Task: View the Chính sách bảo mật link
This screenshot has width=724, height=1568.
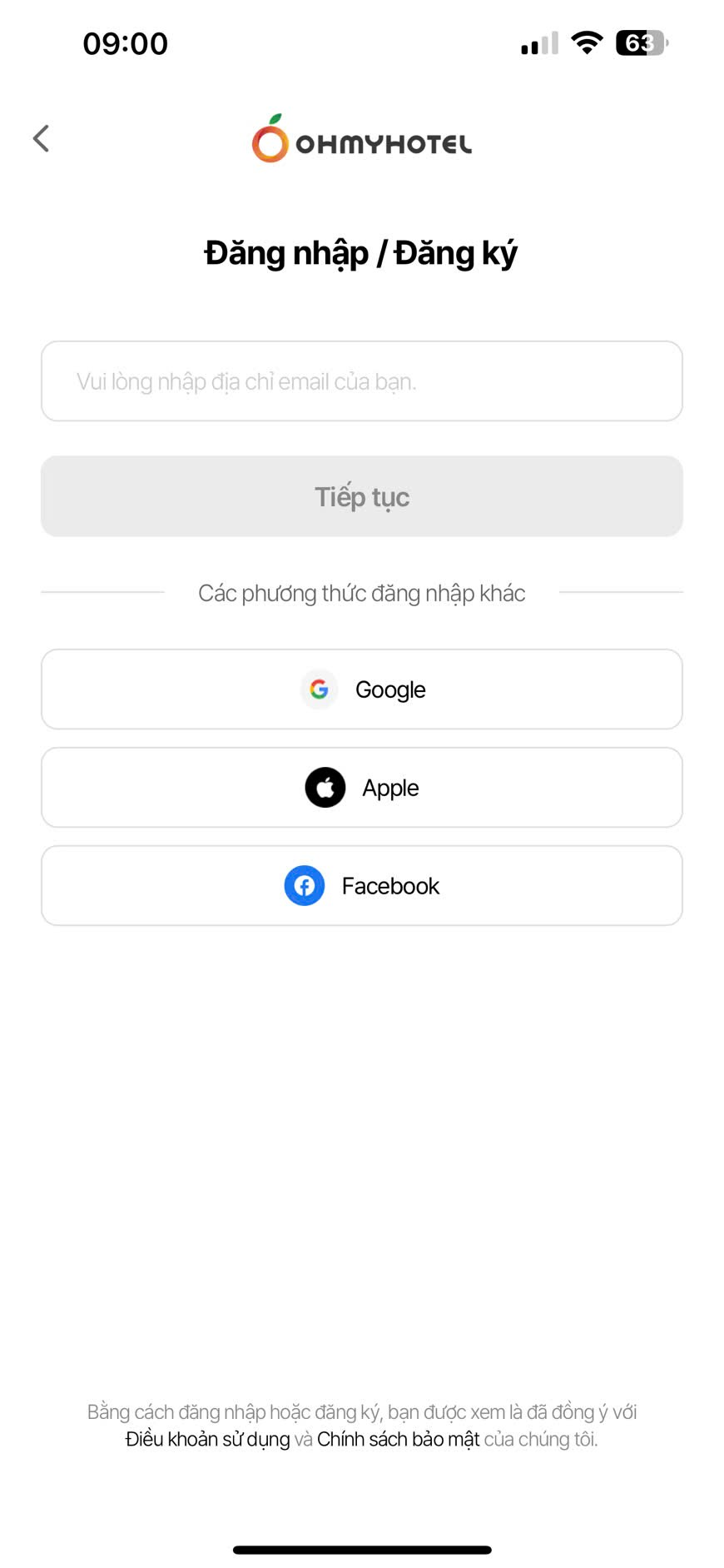Action: pos(398,1440)
